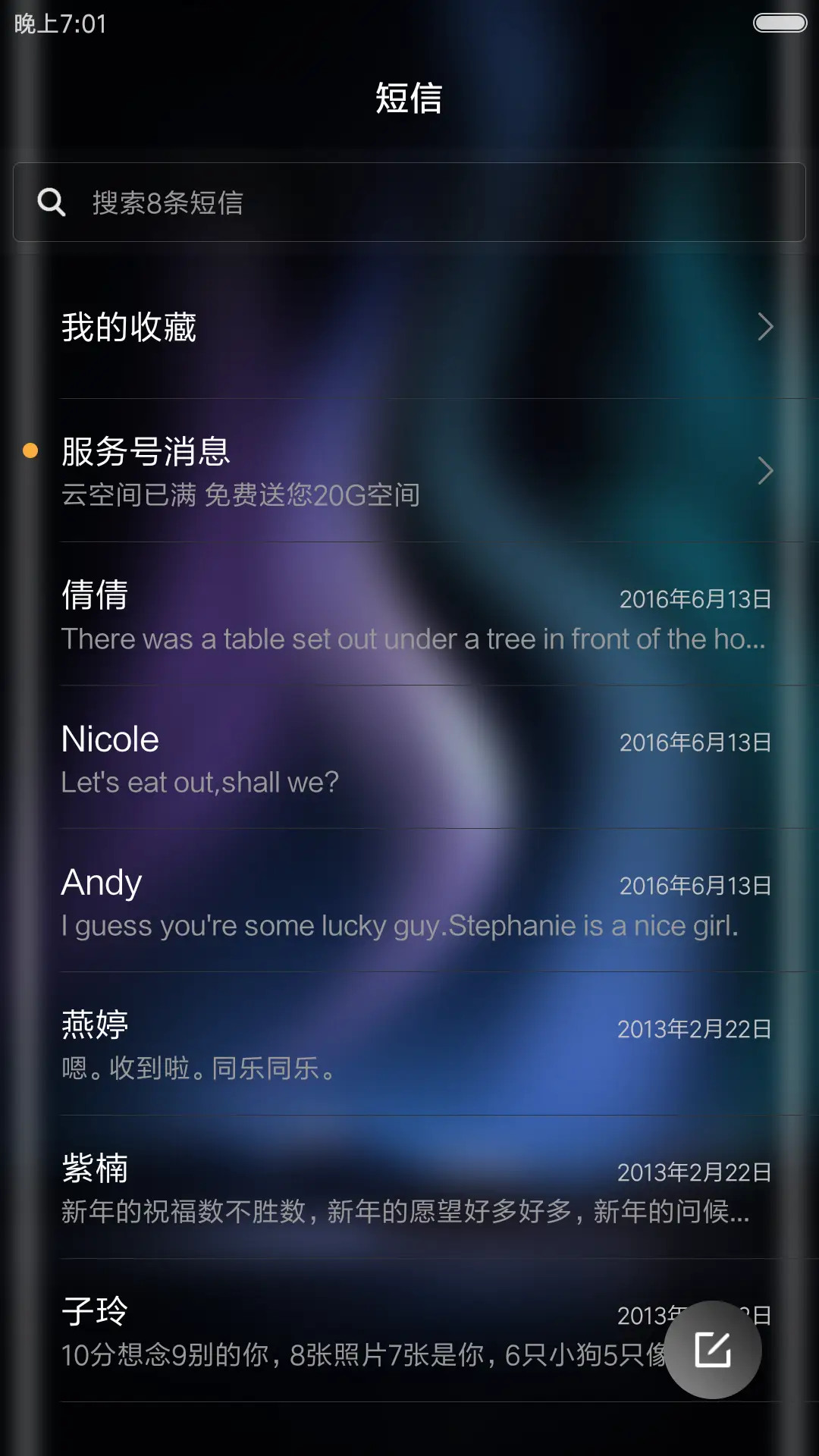Open the 我的收藏 favorites entry

303,328
